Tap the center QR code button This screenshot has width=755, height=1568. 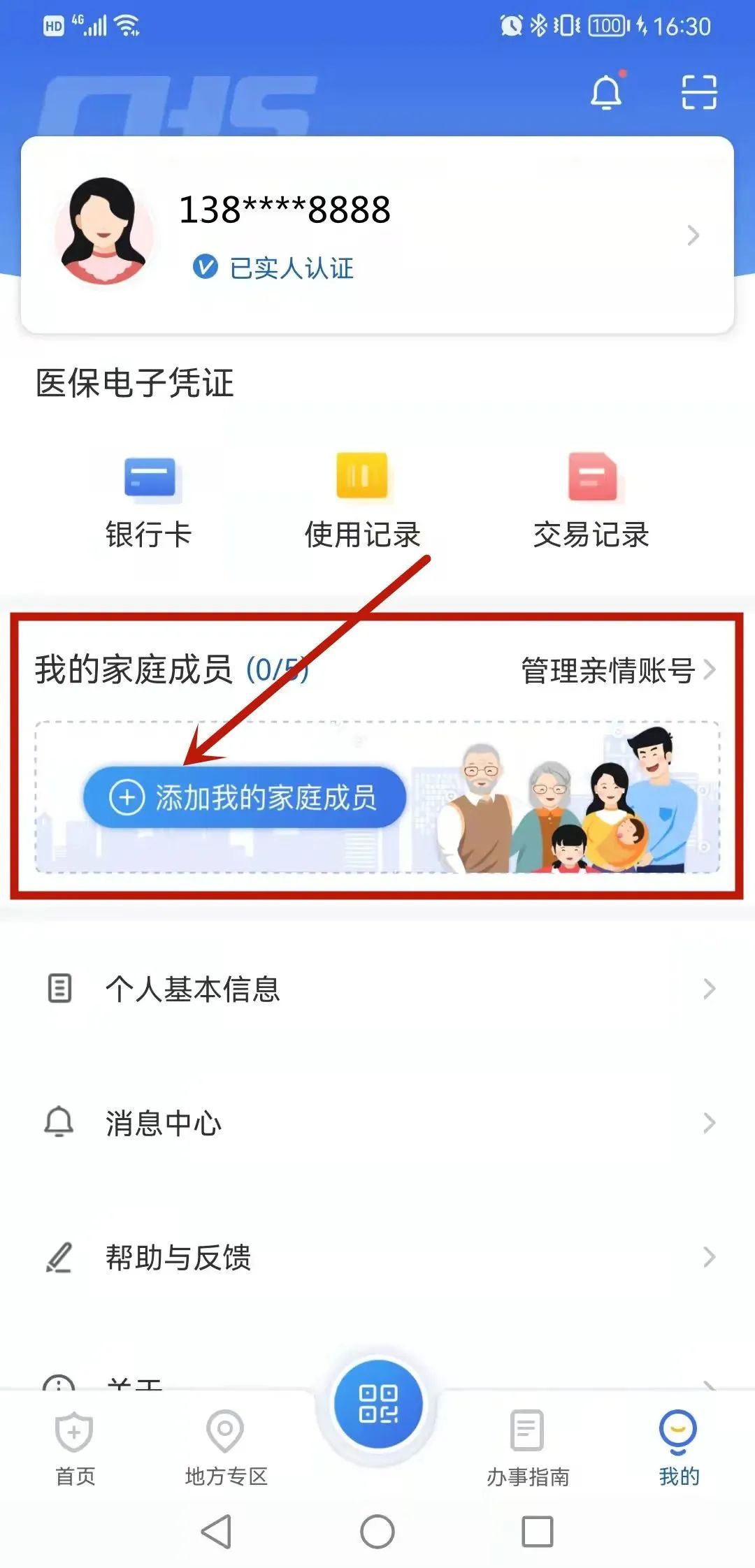tap(377, 1404)
